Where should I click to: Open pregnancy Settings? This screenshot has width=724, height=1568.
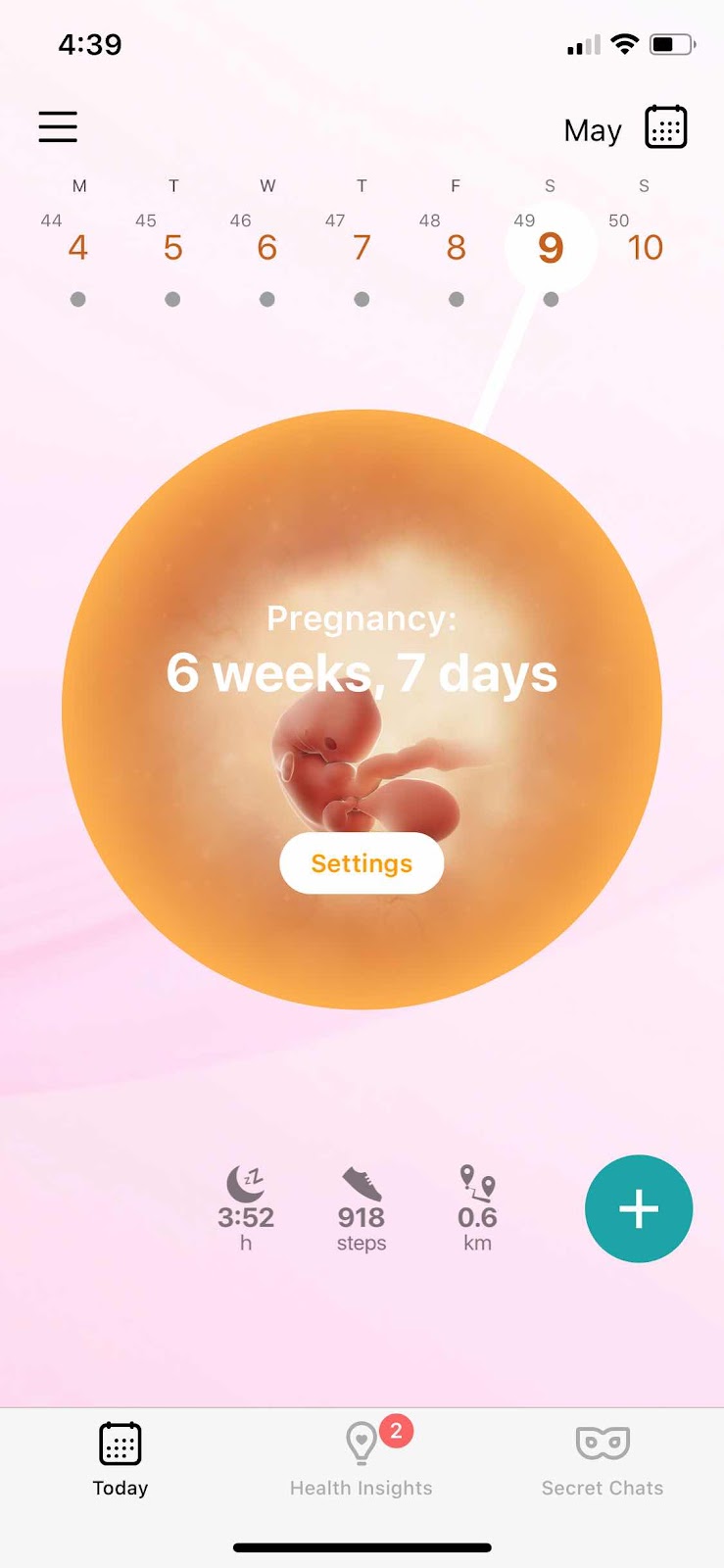[362, 863]
